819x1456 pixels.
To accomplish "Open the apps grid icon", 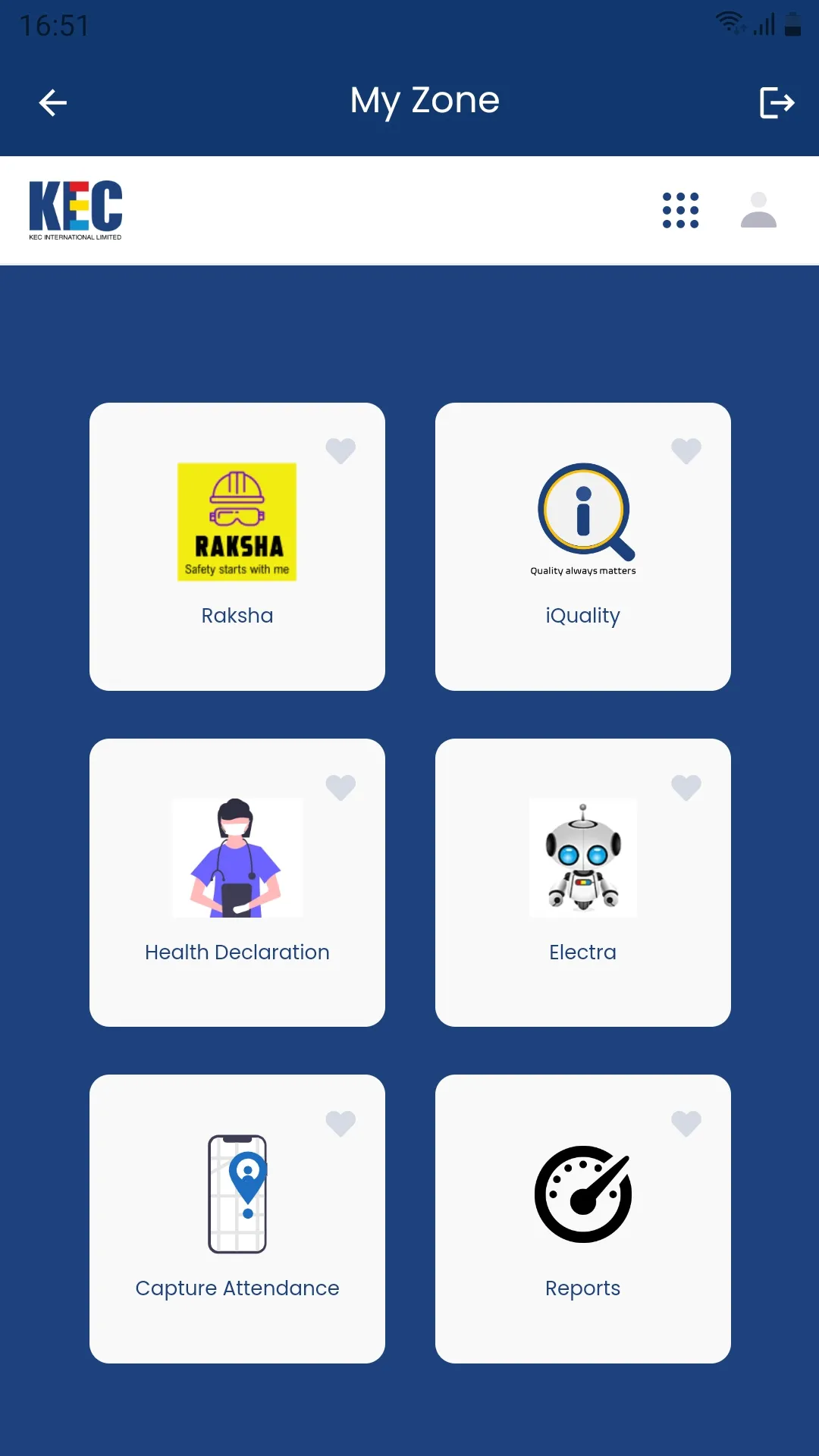I will (681, 211).
